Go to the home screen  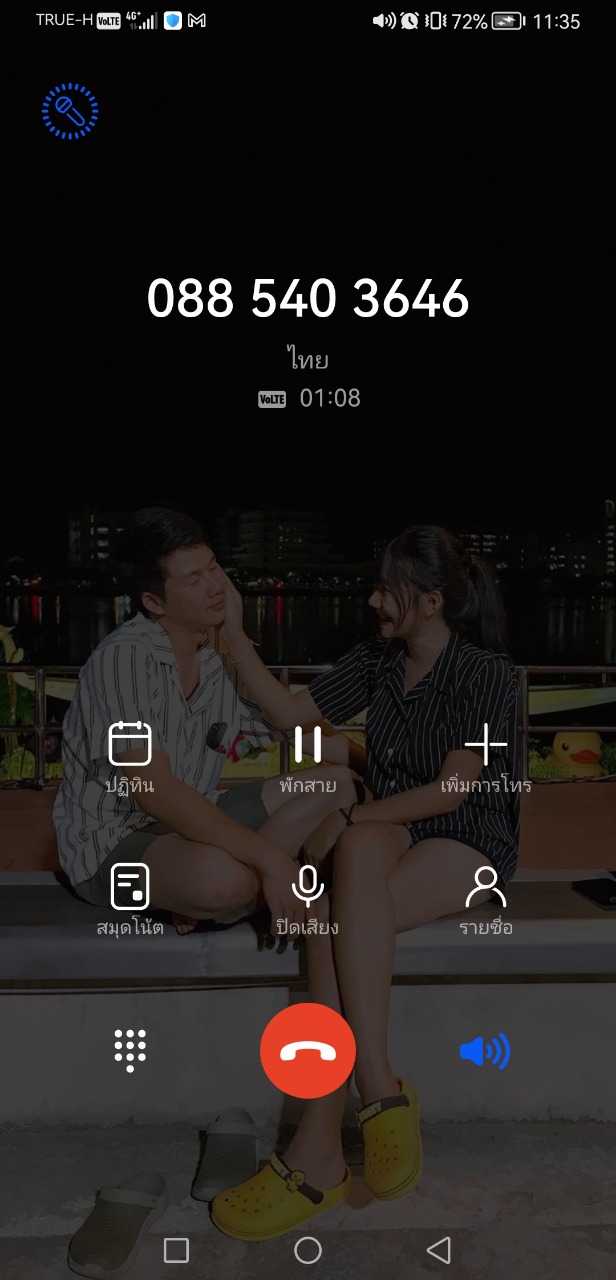click(x=308, y=1250)
